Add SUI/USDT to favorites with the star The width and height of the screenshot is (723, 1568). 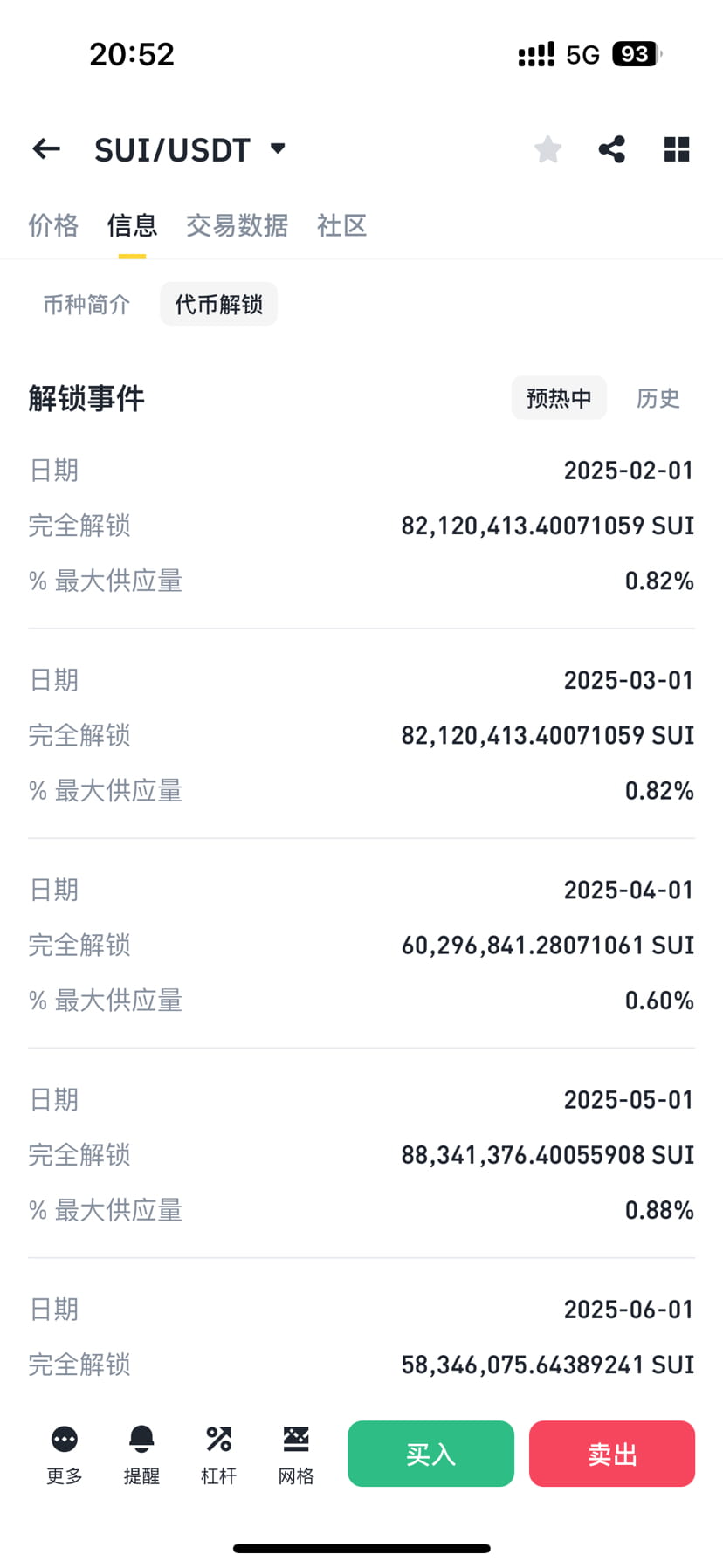point(547,149)
